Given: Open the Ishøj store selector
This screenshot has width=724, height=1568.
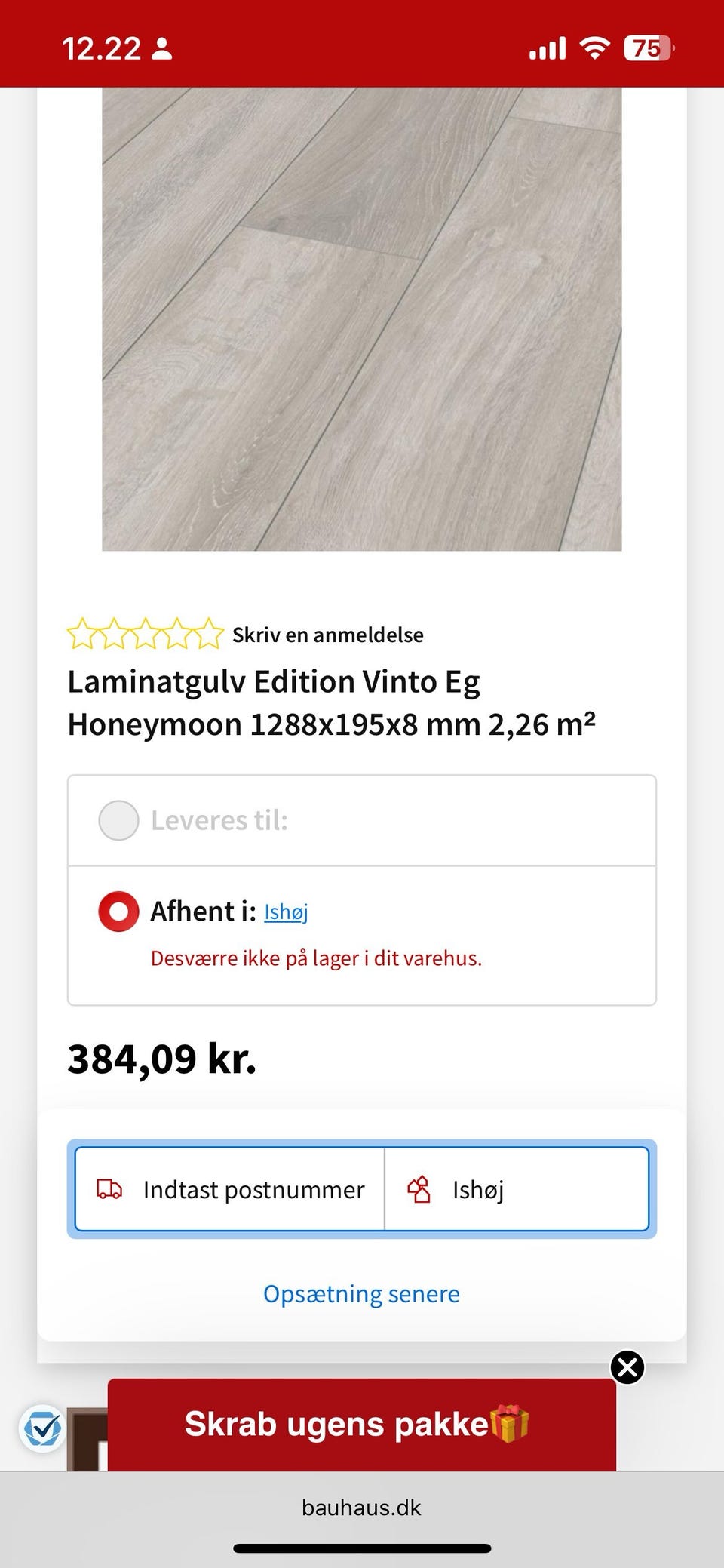Looking at the screenshot, I should pyautogui.click(x=517, y=1189).
